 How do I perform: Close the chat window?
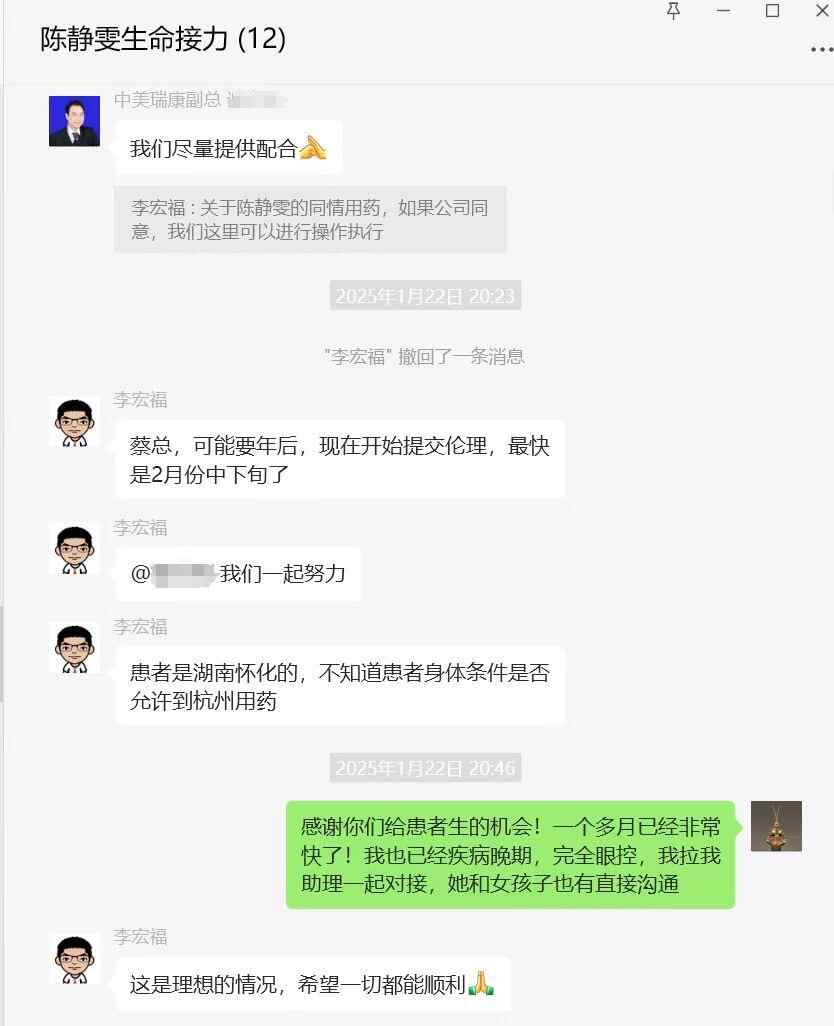coord(821,11)
